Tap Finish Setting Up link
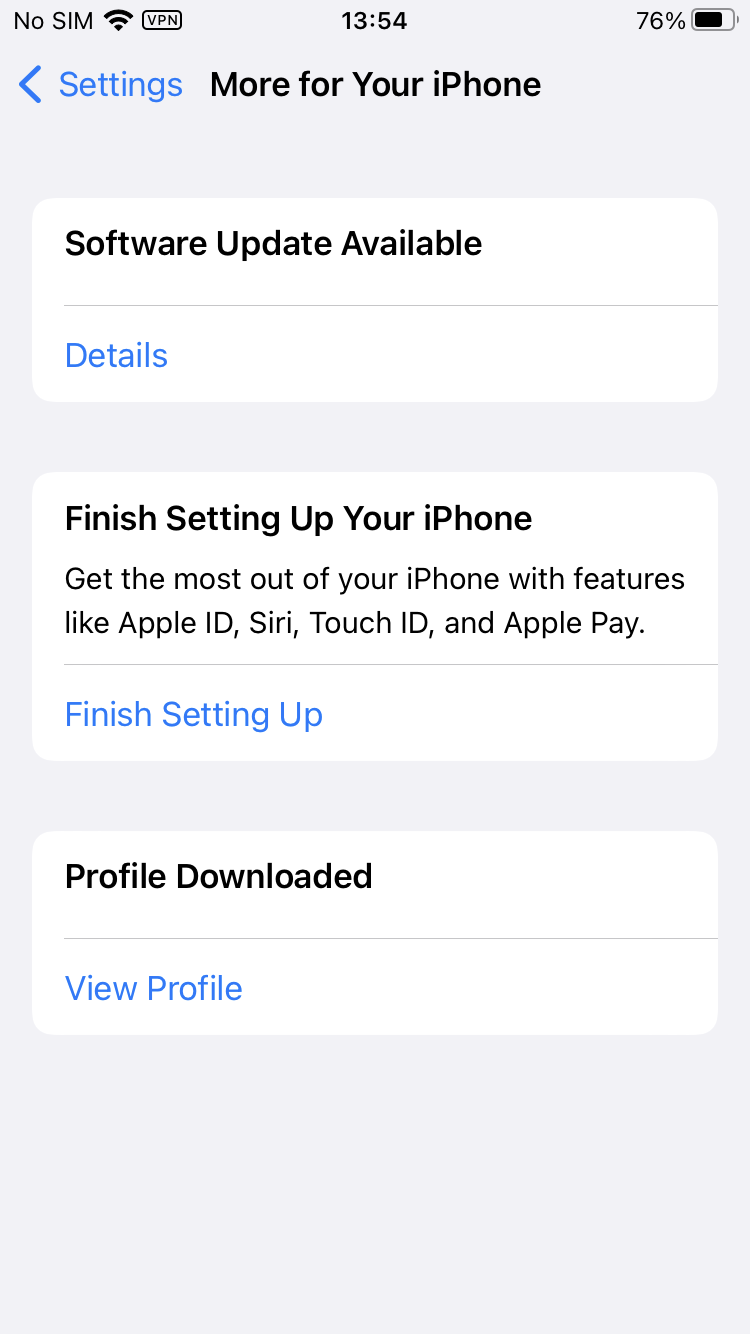750x1334 pixels. pyautogui.click(x=194, y=715)
